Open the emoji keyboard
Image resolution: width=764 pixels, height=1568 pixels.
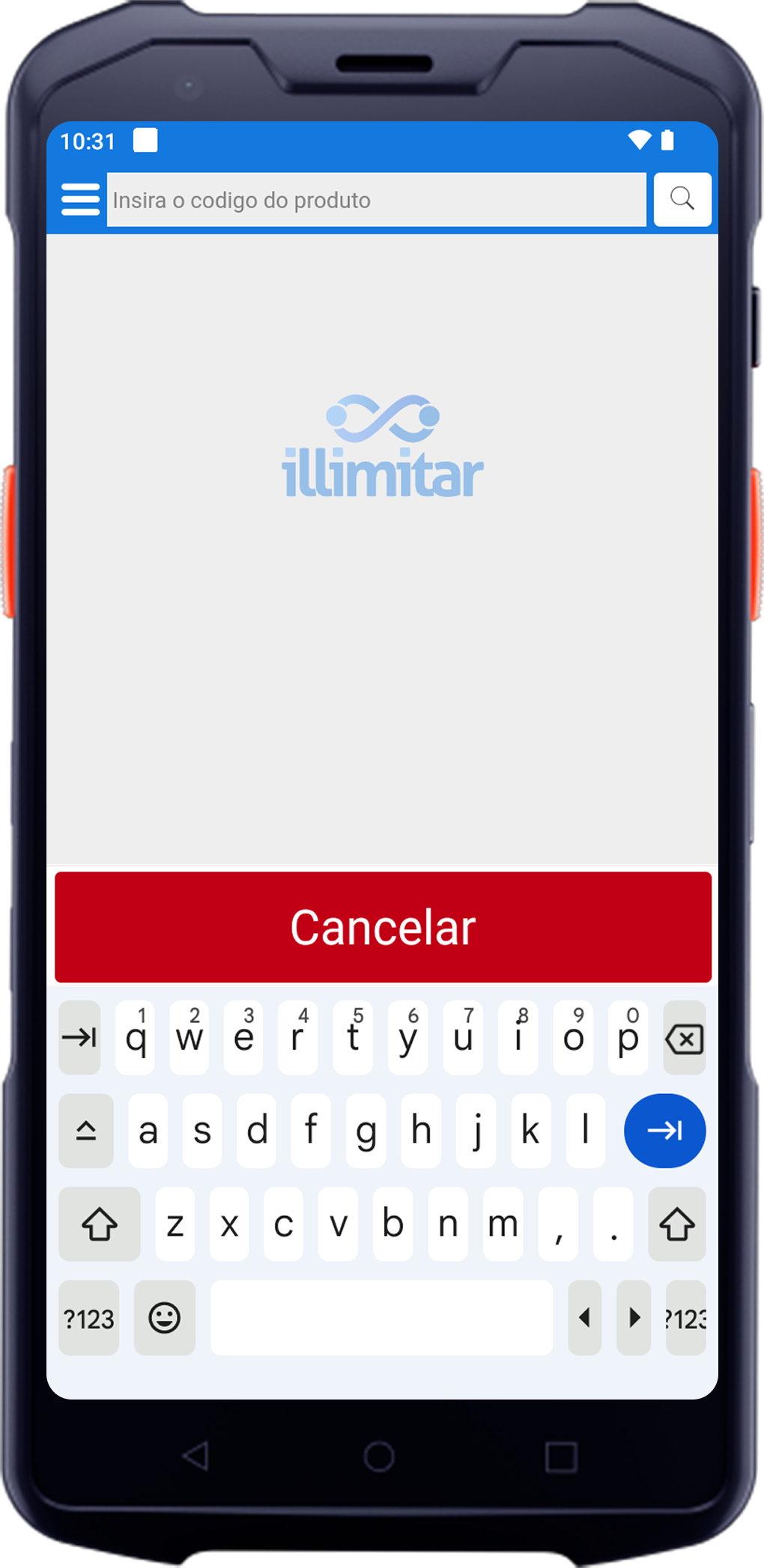coord(165,1318)
